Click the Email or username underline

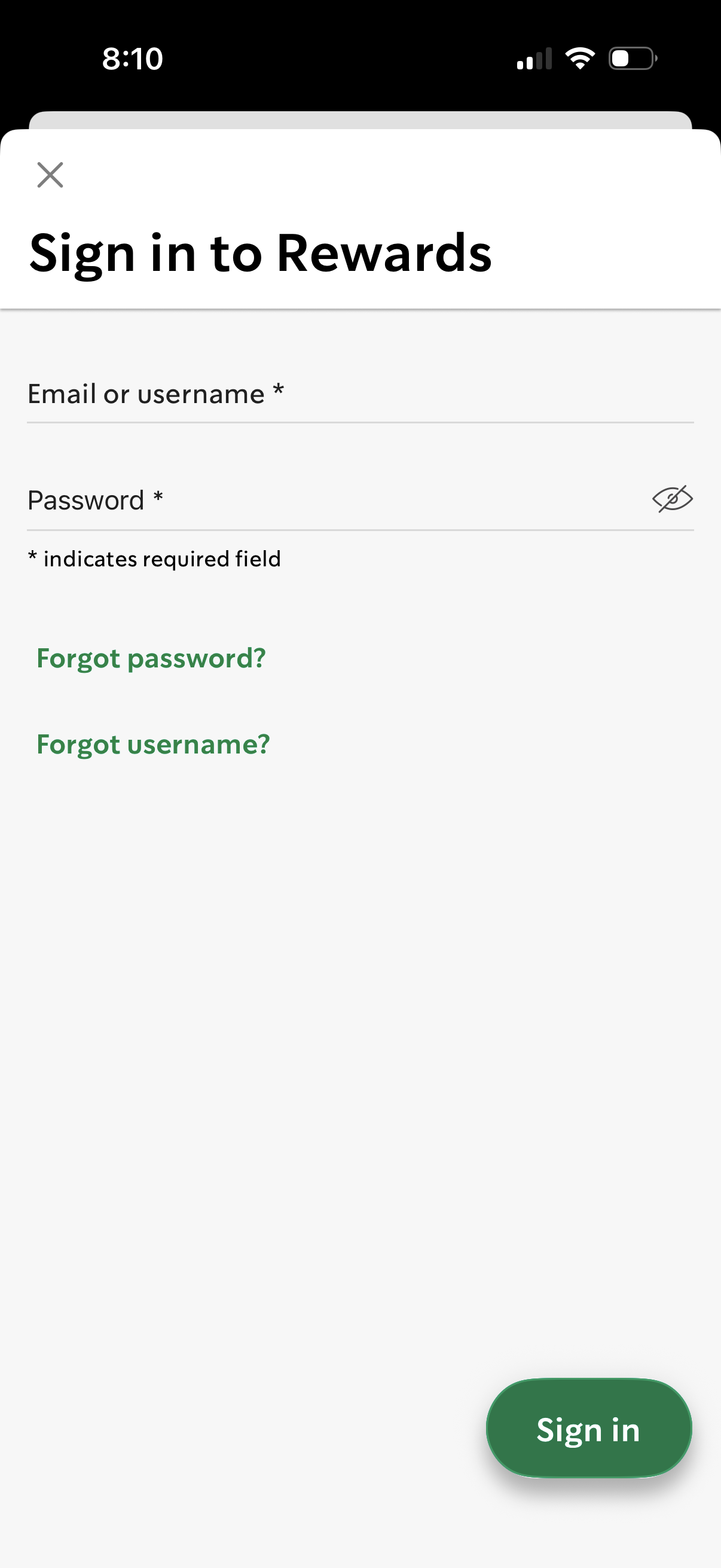[x=359, y=421]
